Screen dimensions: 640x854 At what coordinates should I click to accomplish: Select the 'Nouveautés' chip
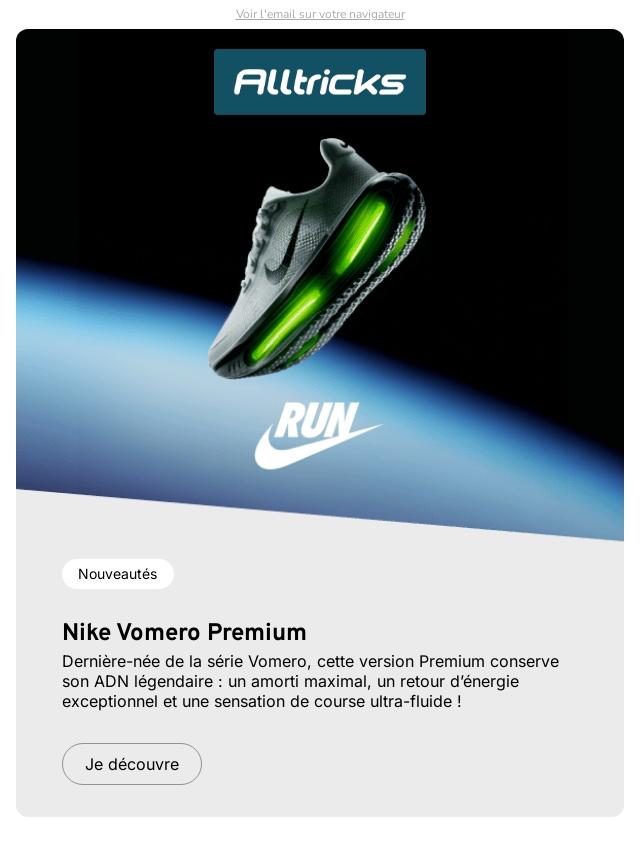click(x=118, y=574)
